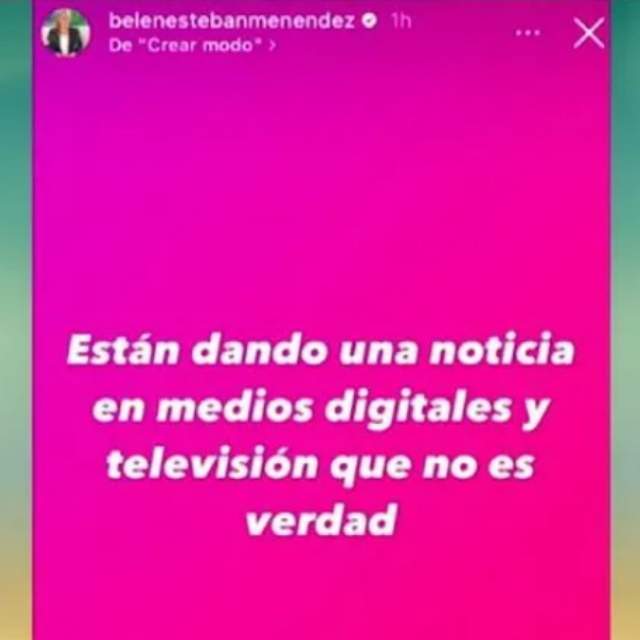
Task: Tap the belenestebanmenendez username
Action: (x=232, y=20)
